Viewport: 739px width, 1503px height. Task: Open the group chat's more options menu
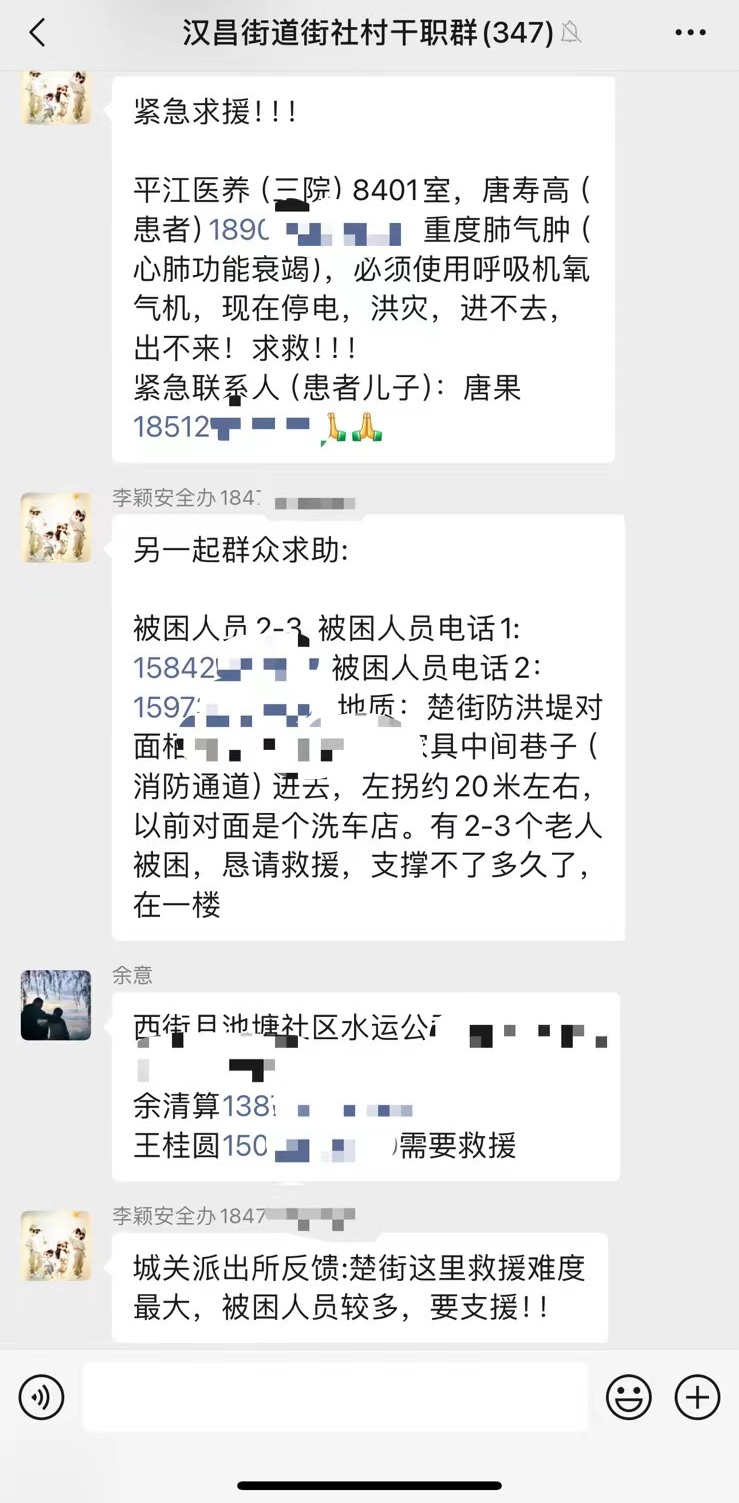coord(690,33)
